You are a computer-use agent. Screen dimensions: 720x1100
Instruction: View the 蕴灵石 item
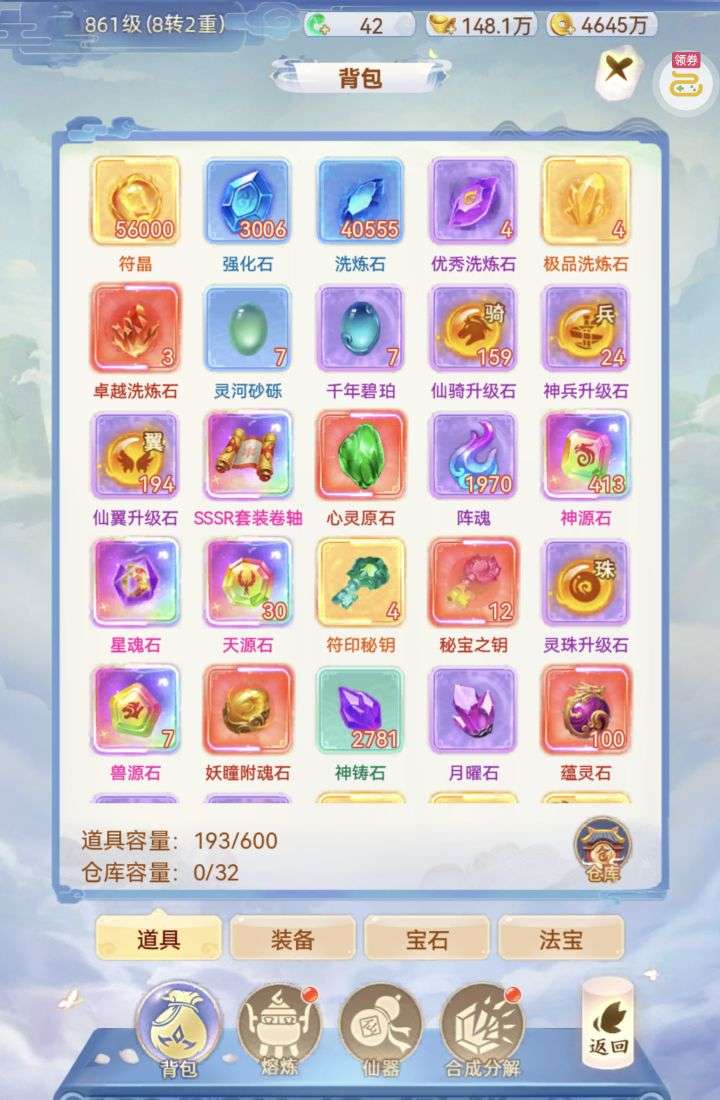tap(586, 710)
